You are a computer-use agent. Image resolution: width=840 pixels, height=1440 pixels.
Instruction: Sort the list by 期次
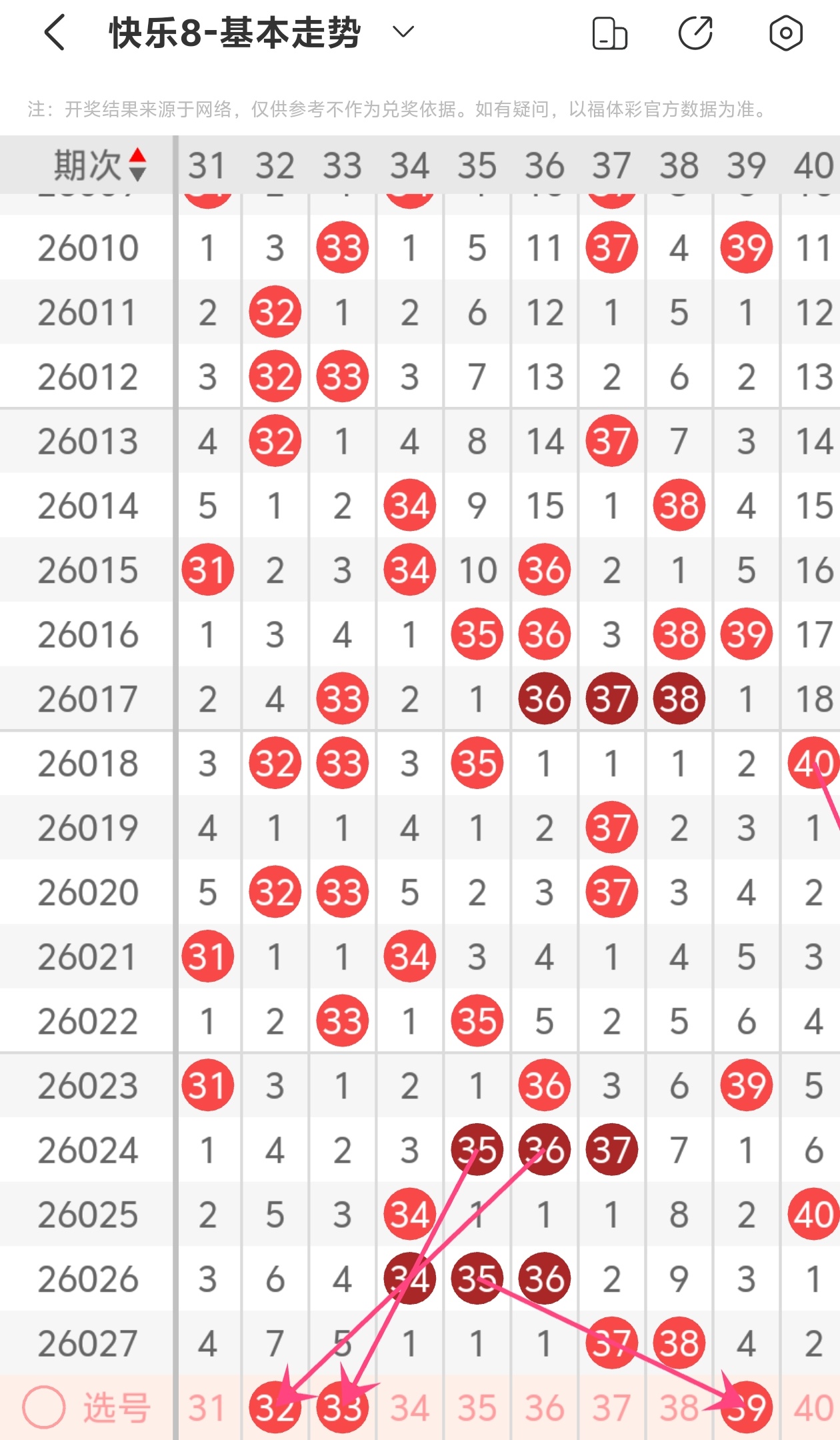(x=137, y=165)
